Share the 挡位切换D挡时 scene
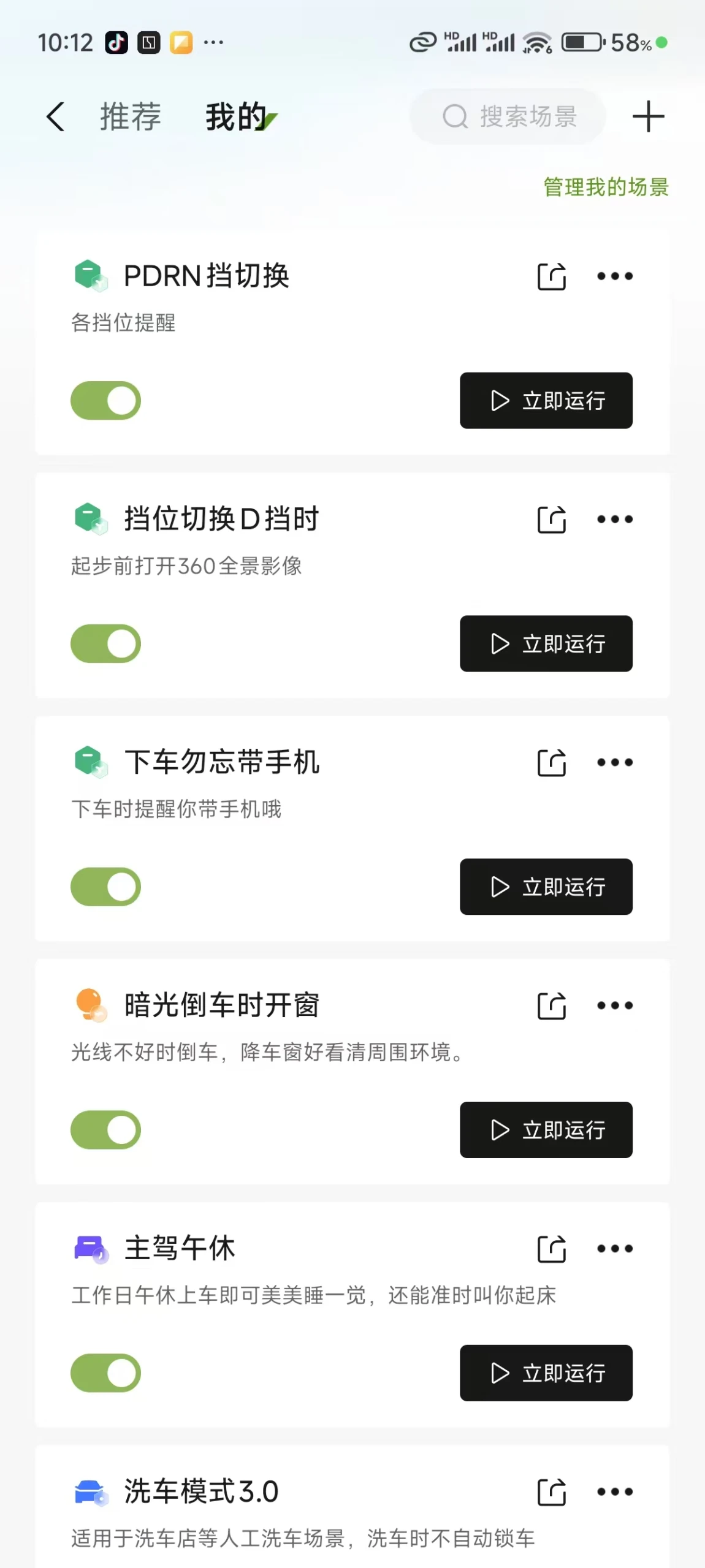 552,520
